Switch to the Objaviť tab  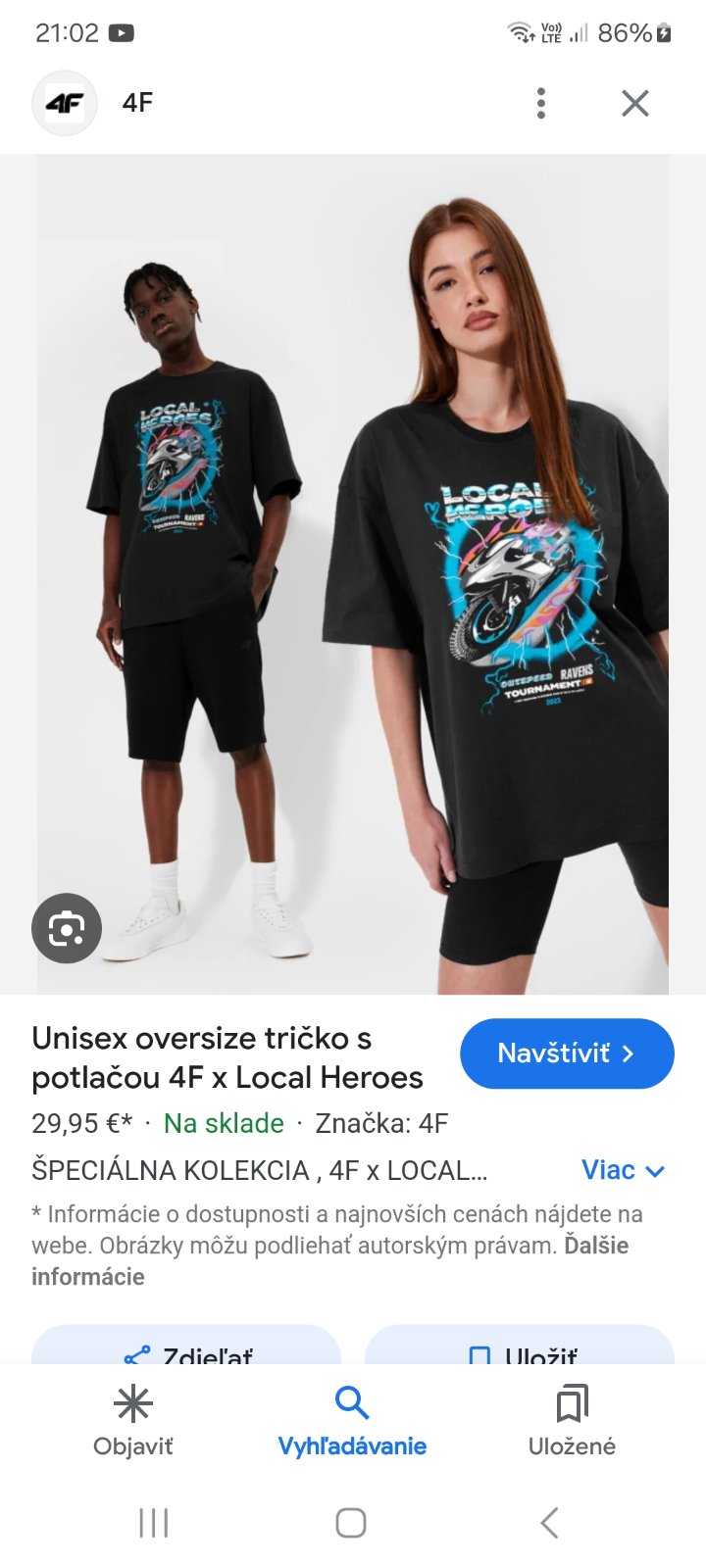133,1421
